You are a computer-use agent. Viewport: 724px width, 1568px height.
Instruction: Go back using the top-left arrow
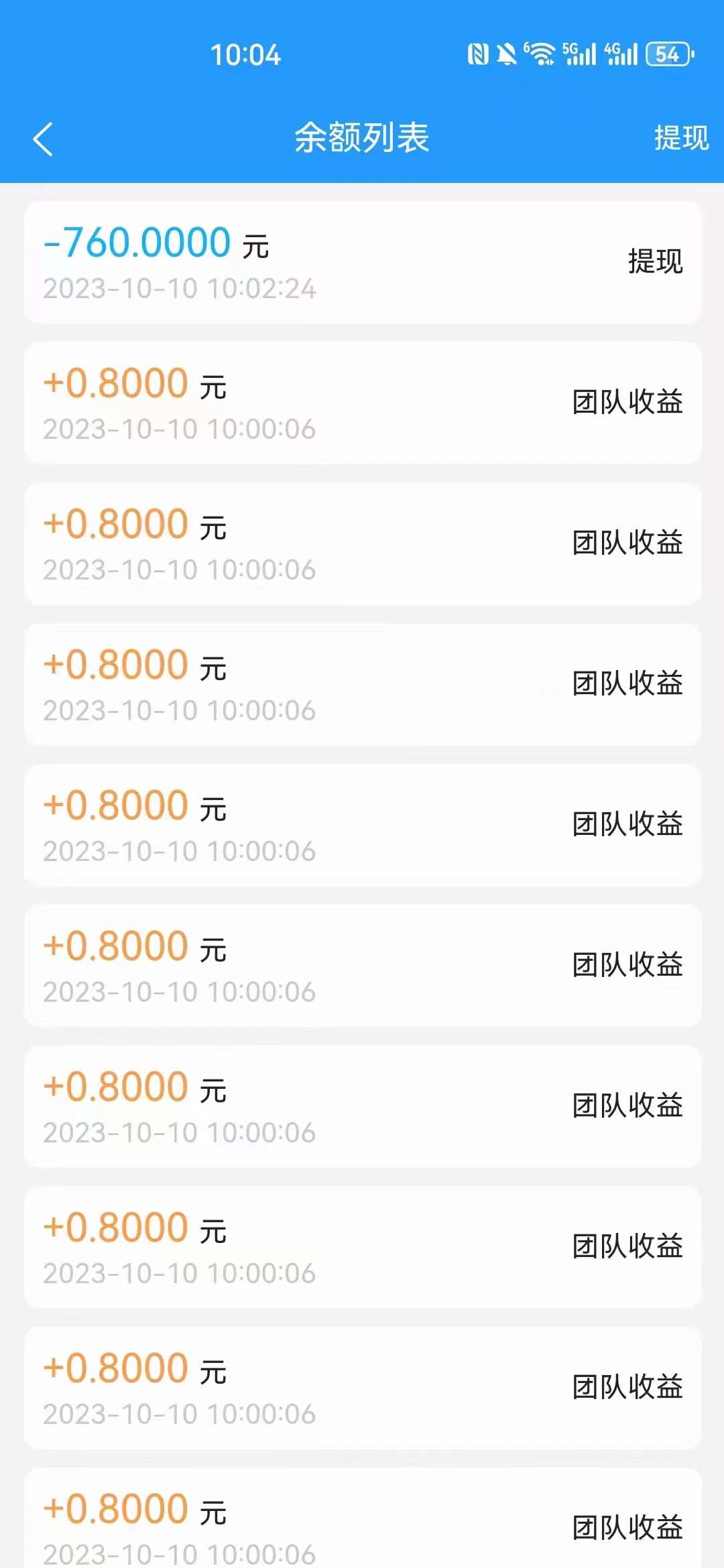43,139
